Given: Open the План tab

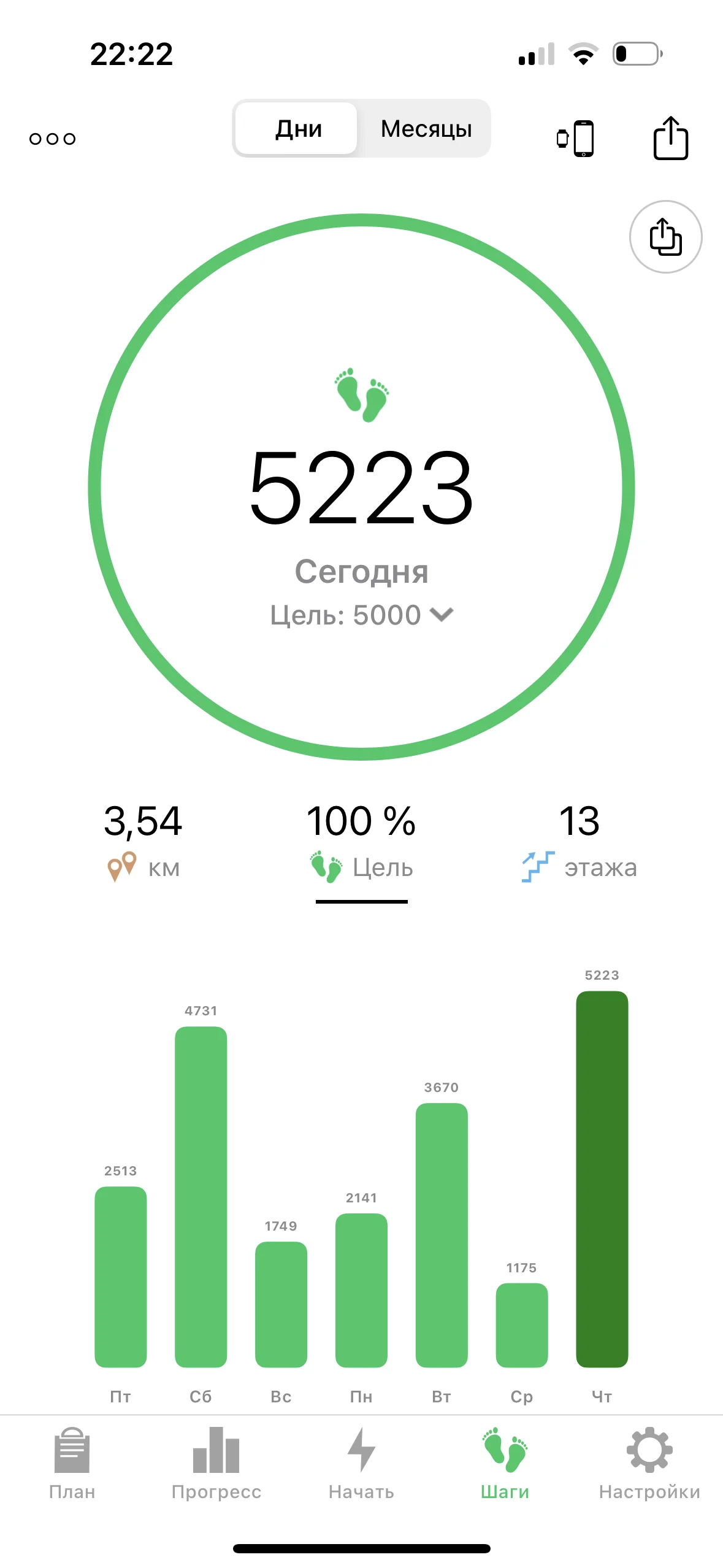Looking at the screenshot, I should 72,1463.
